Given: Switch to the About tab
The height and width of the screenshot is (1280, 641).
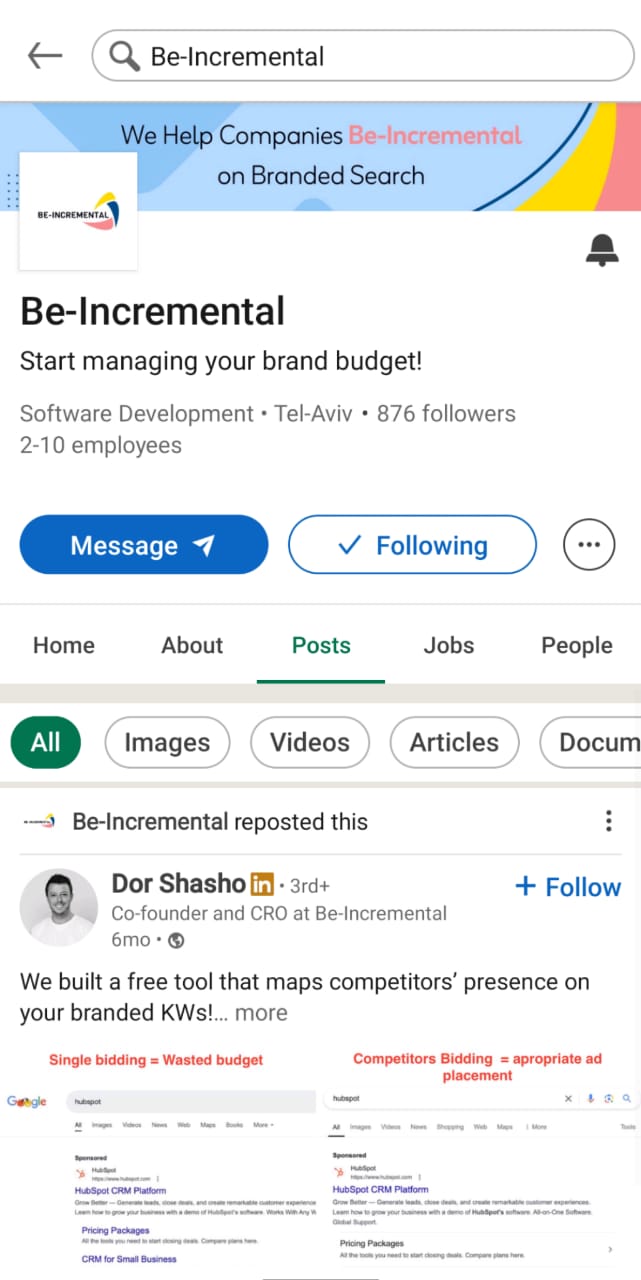Looking at the screenshot, I should point(192,645).
